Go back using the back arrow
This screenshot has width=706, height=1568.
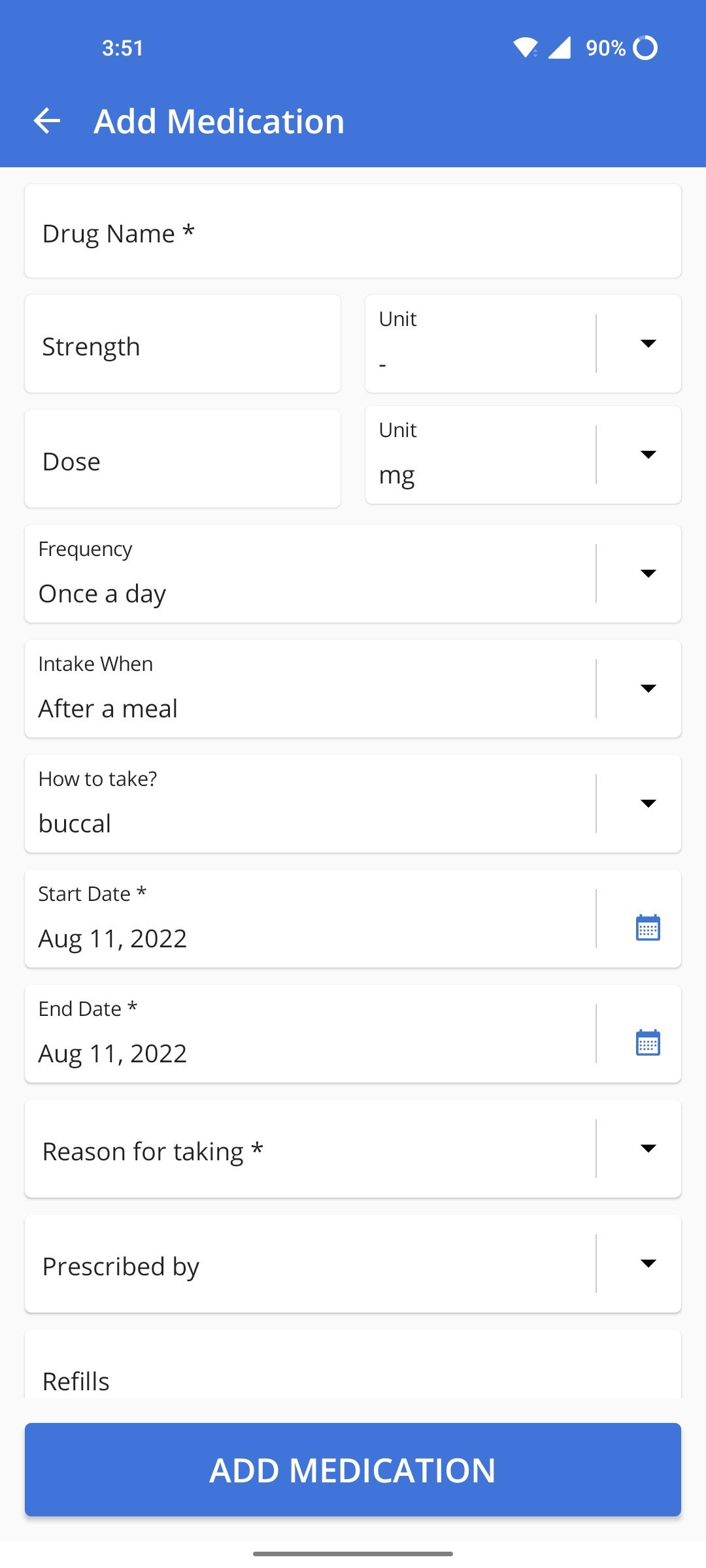(46, 120)
